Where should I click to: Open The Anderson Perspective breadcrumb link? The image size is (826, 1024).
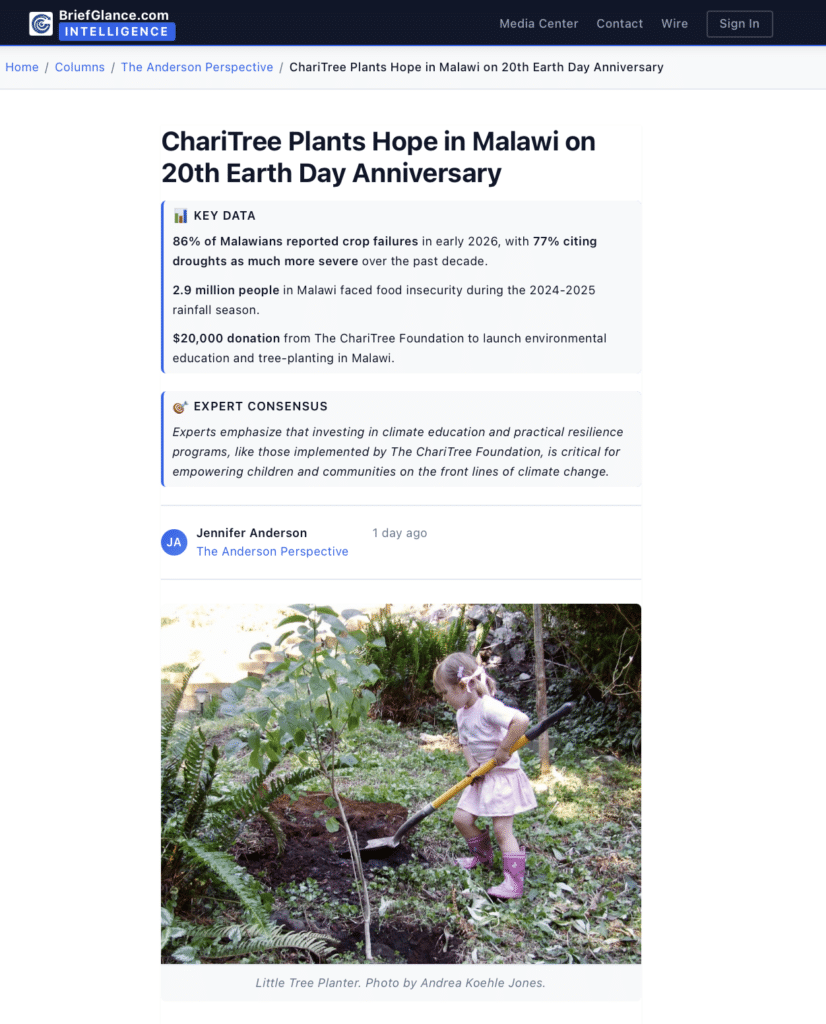coord(197,67)
